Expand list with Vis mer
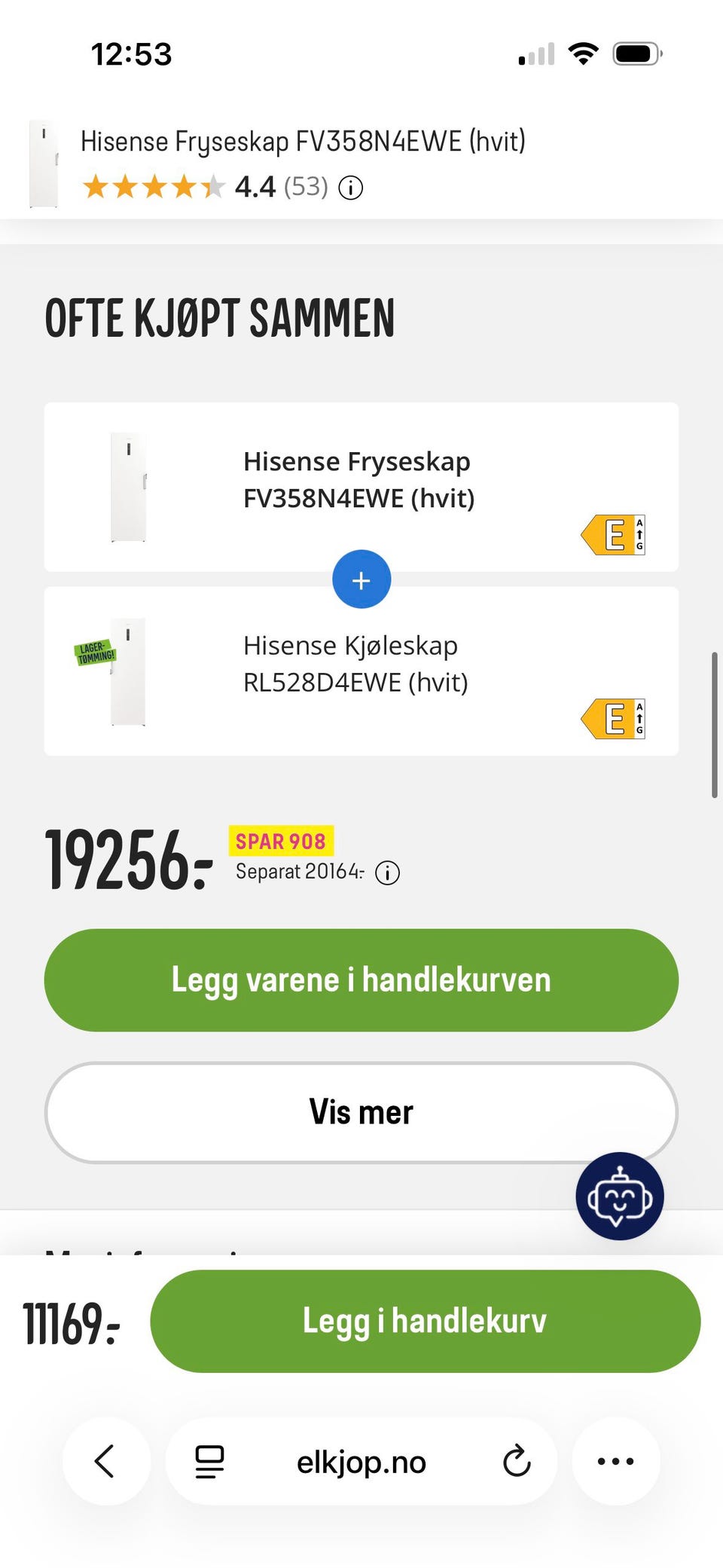723x1568 pixels. click(x=361, y=1112)
